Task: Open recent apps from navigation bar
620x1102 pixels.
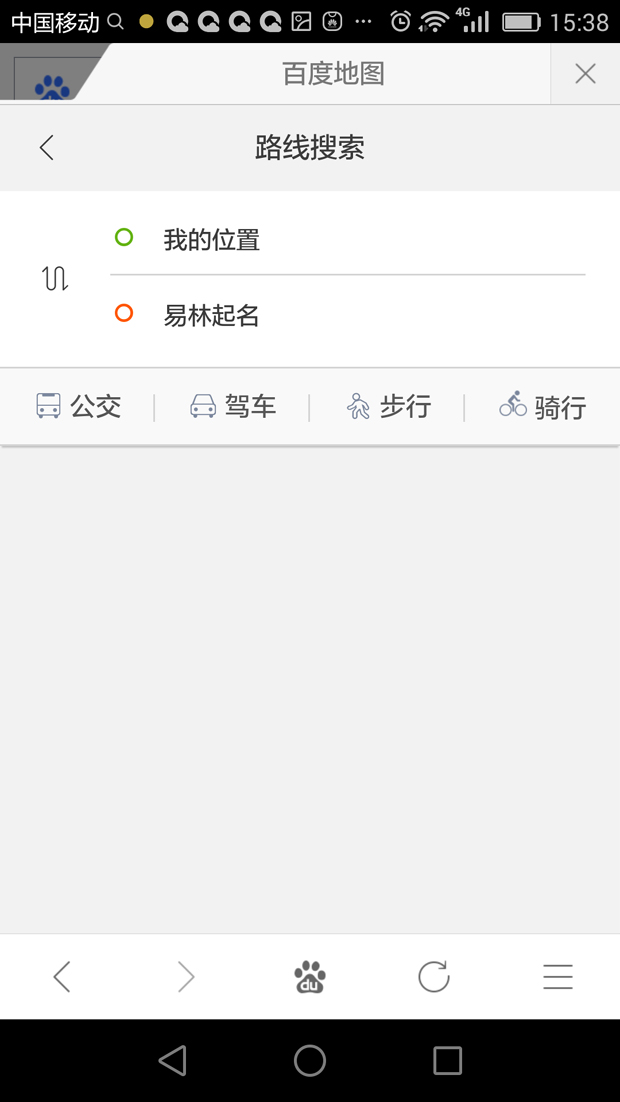Action: 447,1060
